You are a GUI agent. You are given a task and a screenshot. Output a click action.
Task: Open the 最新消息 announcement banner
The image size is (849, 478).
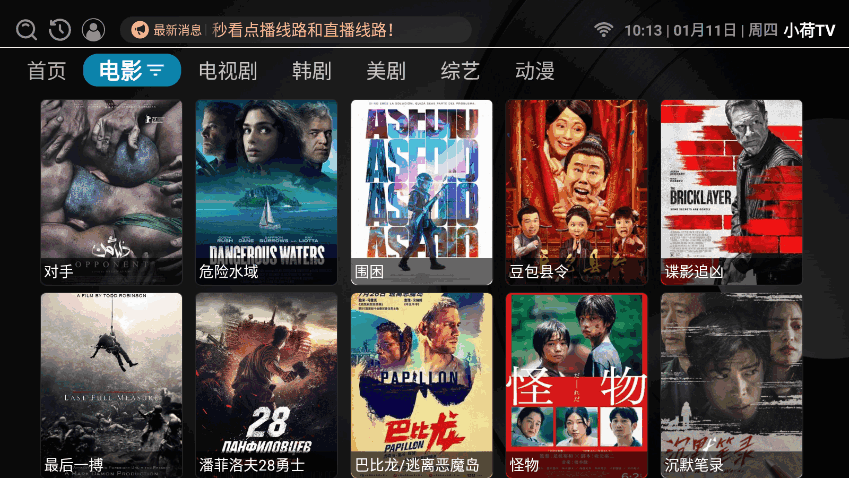295,30
